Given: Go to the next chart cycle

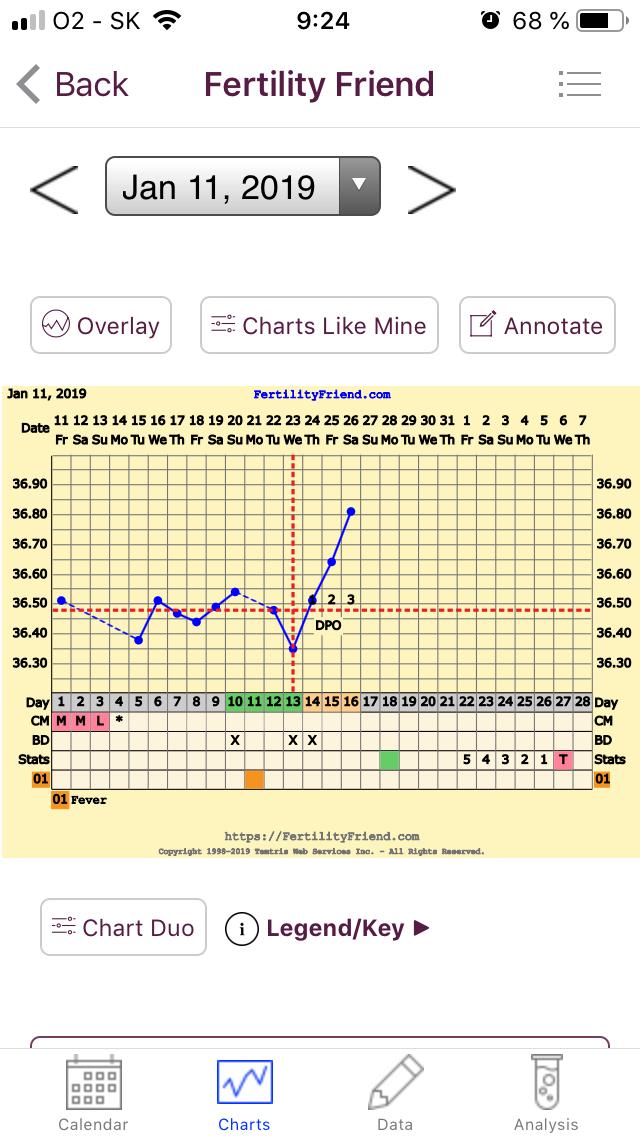Looking at the screenshot, I should click(431, 187).
